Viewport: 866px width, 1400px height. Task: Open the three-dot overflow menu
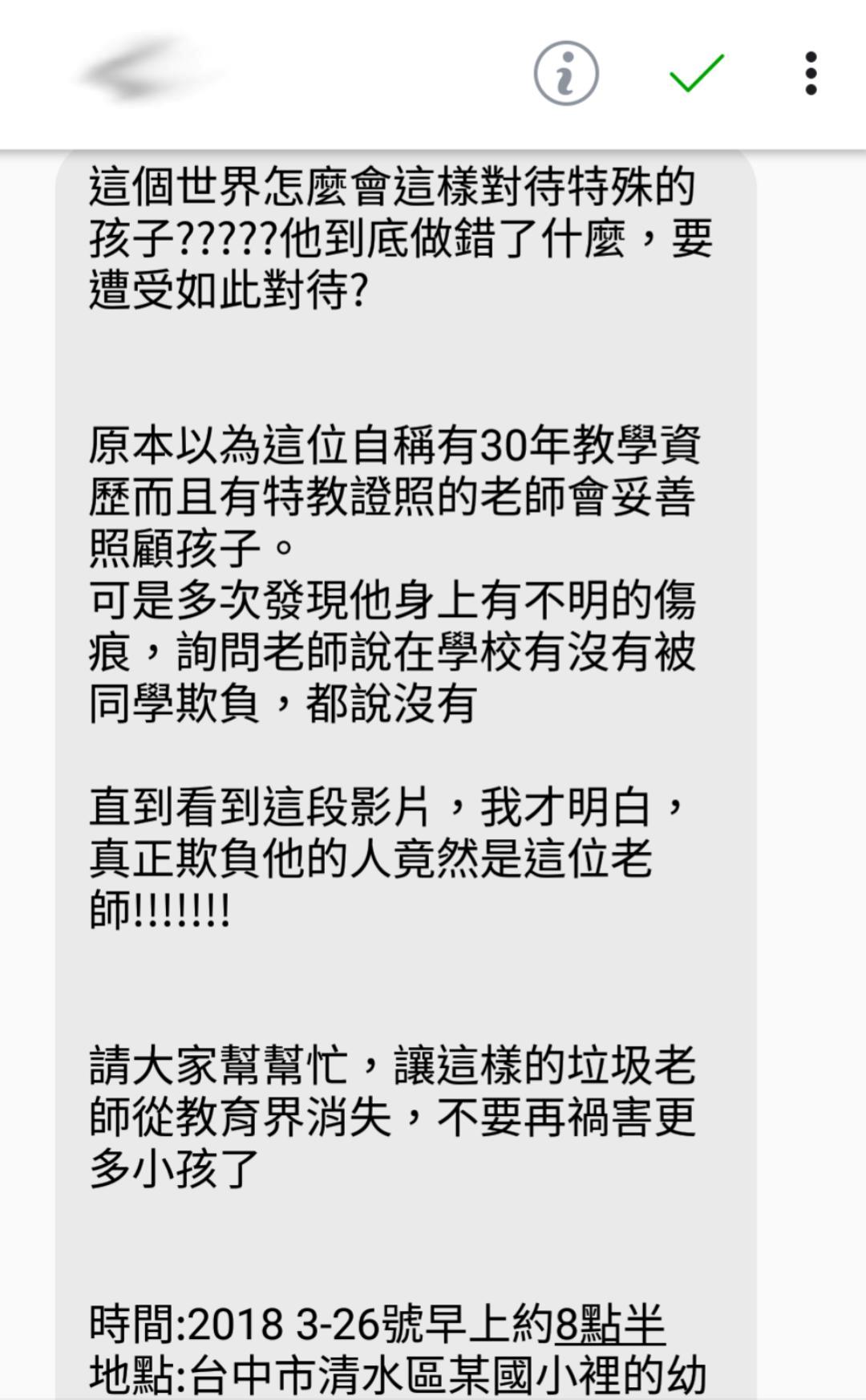click(x=811, y=74)
